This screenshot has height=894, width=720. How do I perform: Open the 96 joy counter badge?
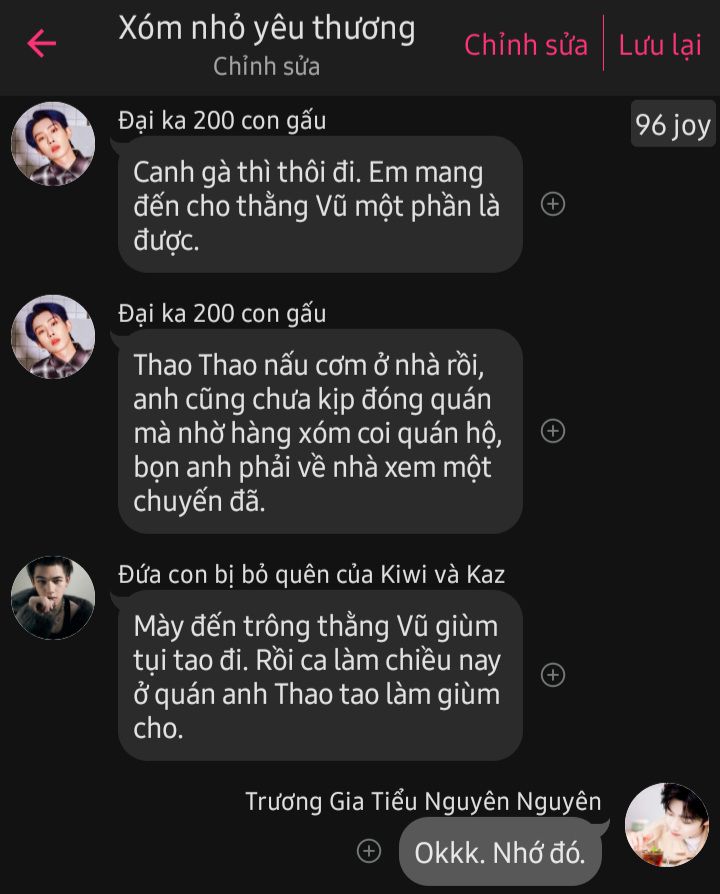coord(673,125)
